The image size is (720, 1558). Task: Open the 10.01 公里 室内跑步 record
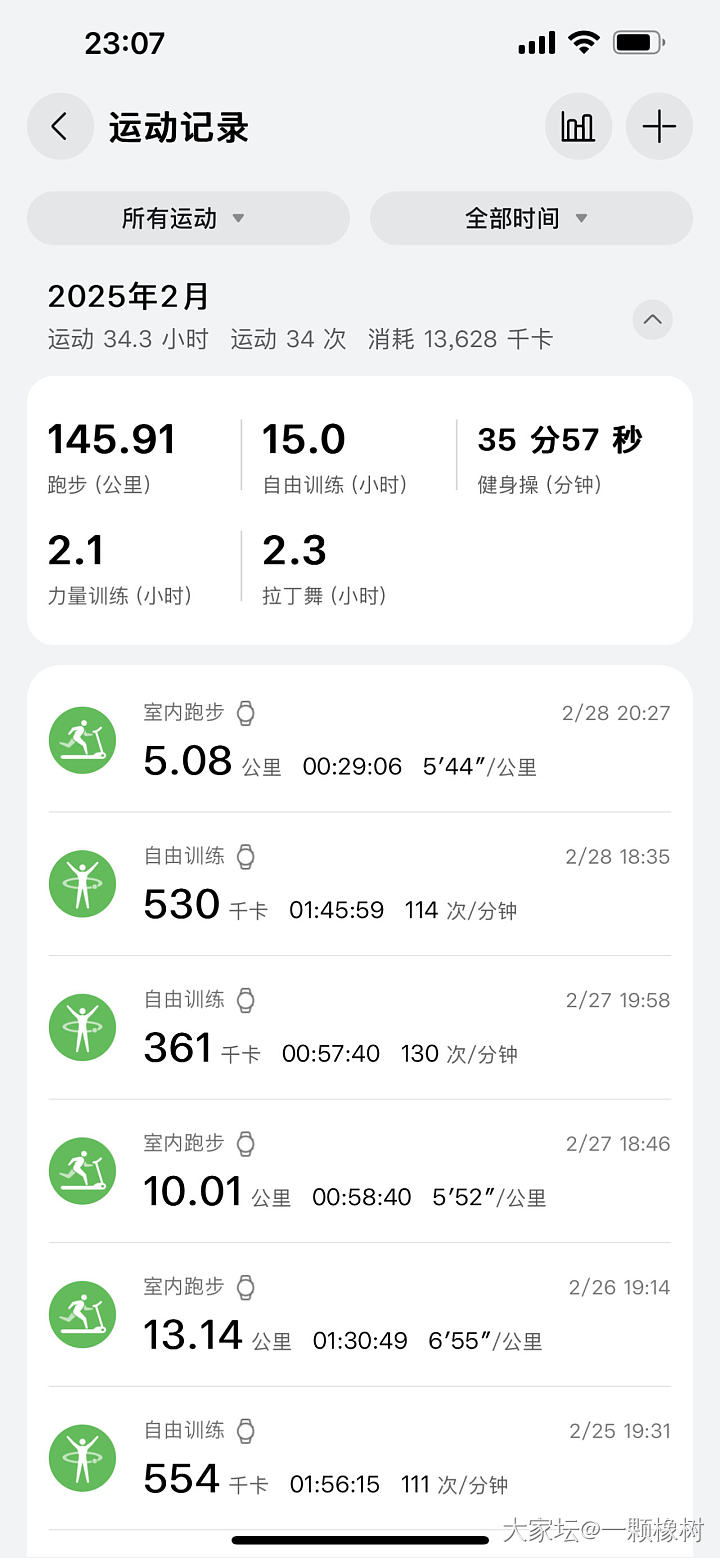coord(360,1171)
